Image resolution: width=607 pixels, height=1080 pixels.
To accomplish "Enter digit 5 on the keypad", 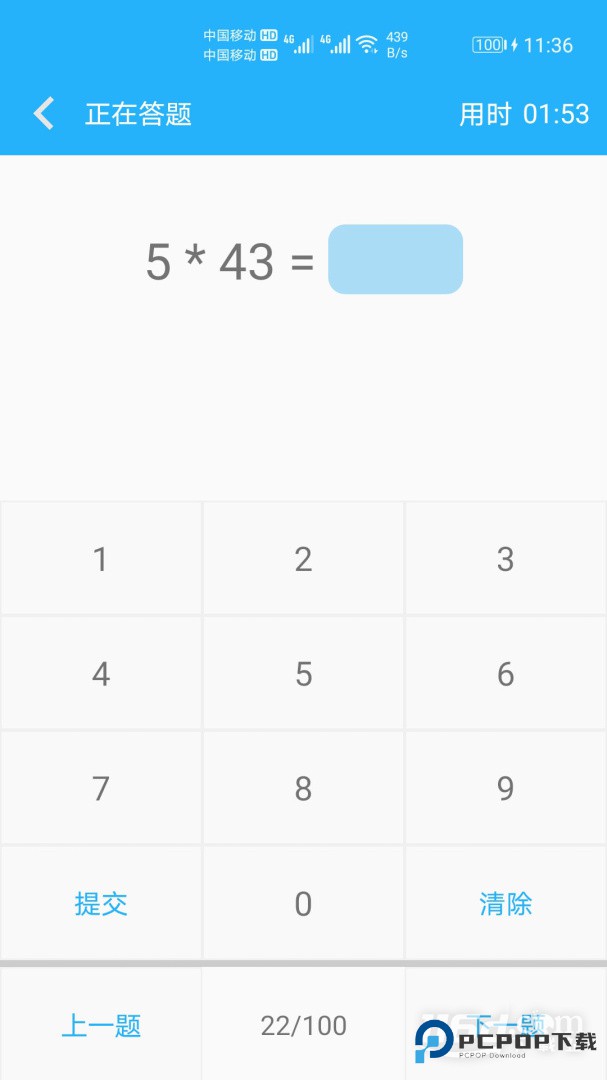I will (x=303, y=673).
